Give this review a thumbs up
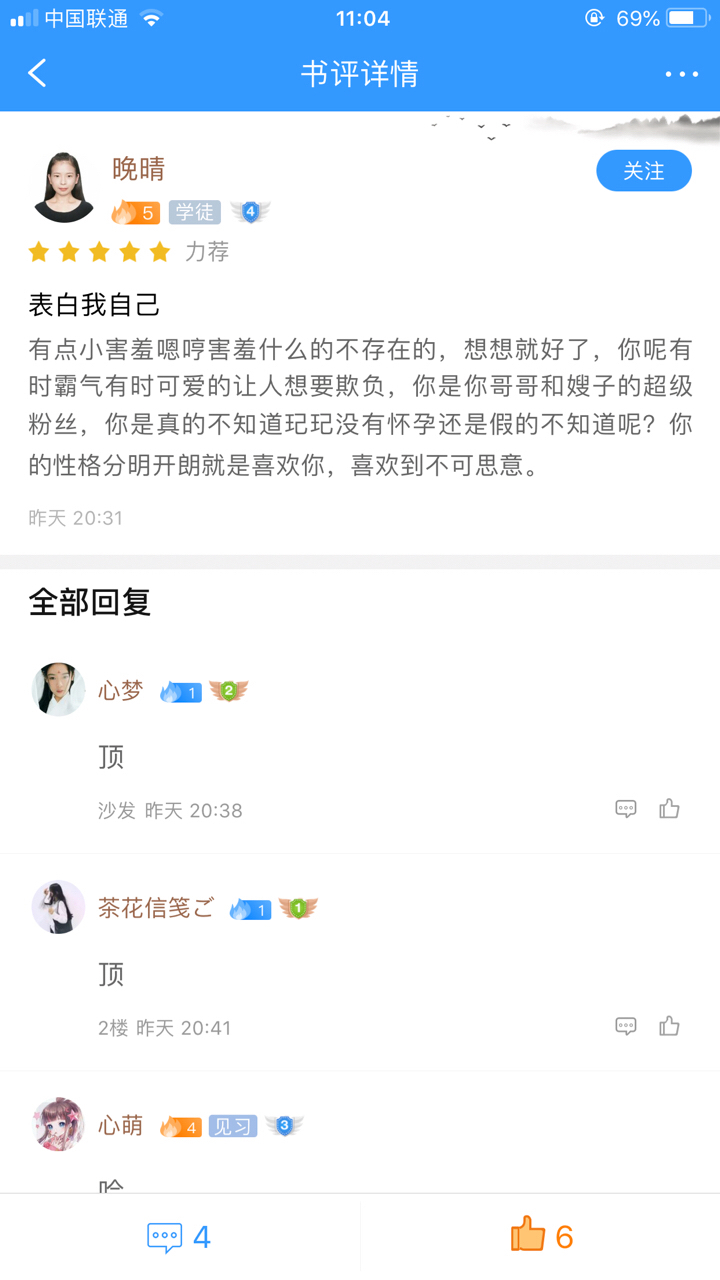The height and width of the screenshot is (1280, 720). pyautogui.click(x=541, y=1237)
